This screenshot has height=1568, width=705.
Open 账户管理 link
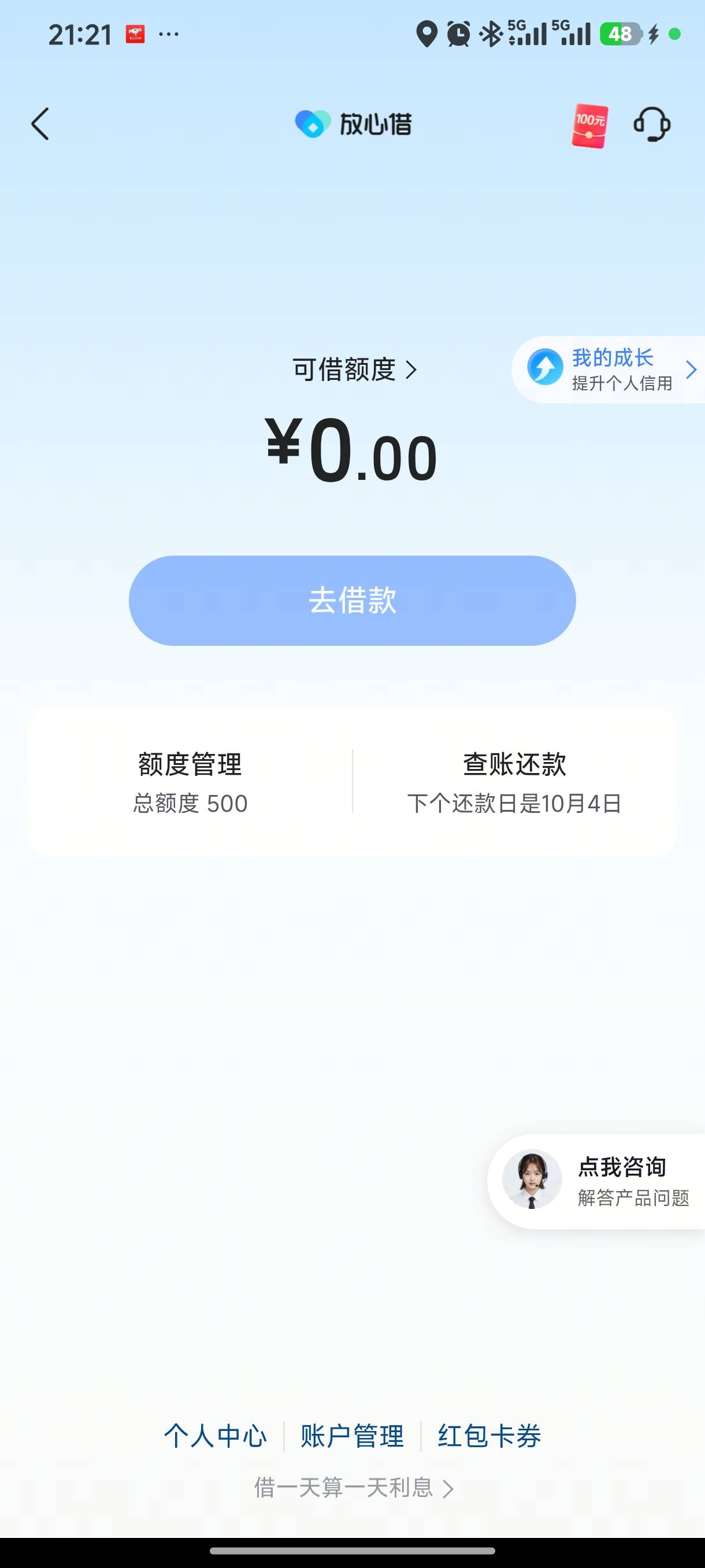coord(352,1437)
